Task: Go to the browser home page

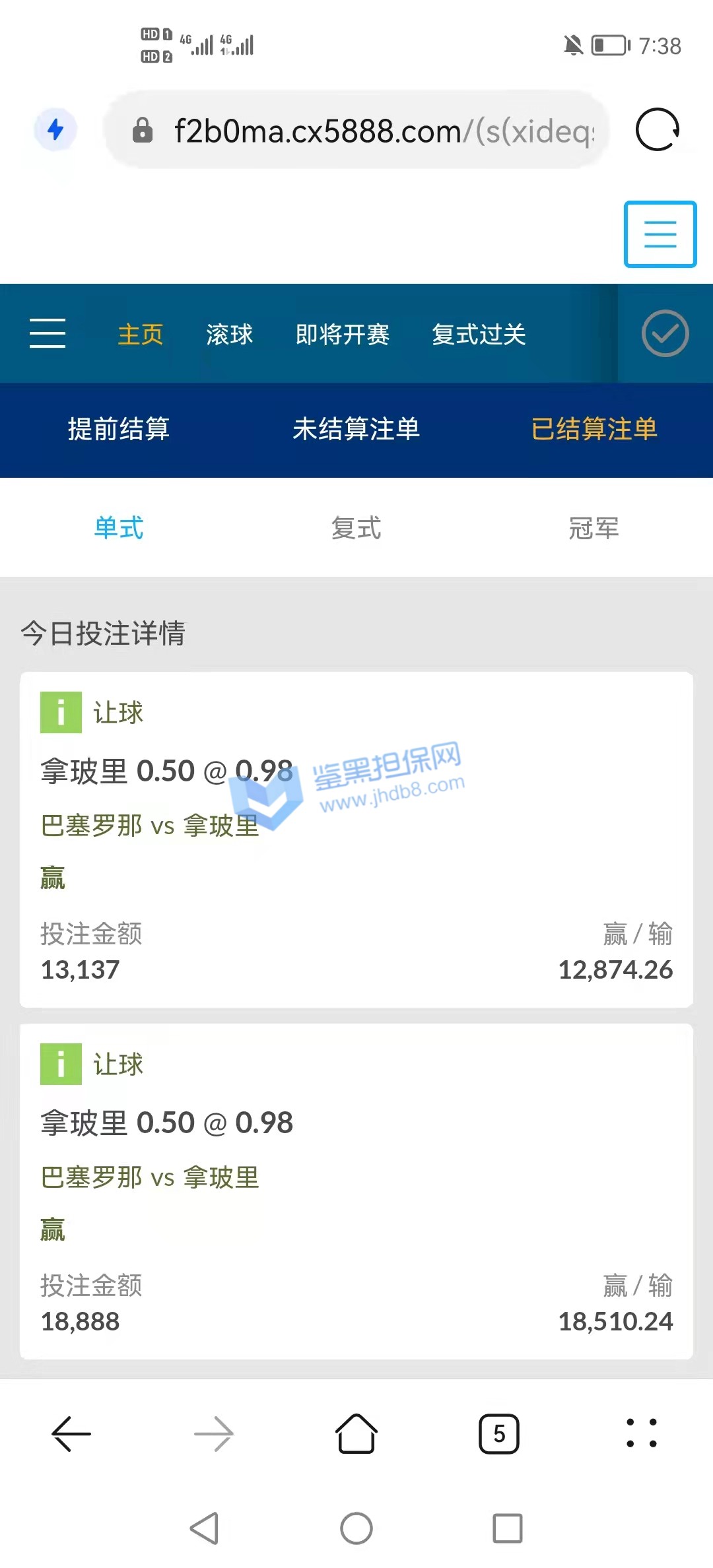Action: [x=356, y=1434]
